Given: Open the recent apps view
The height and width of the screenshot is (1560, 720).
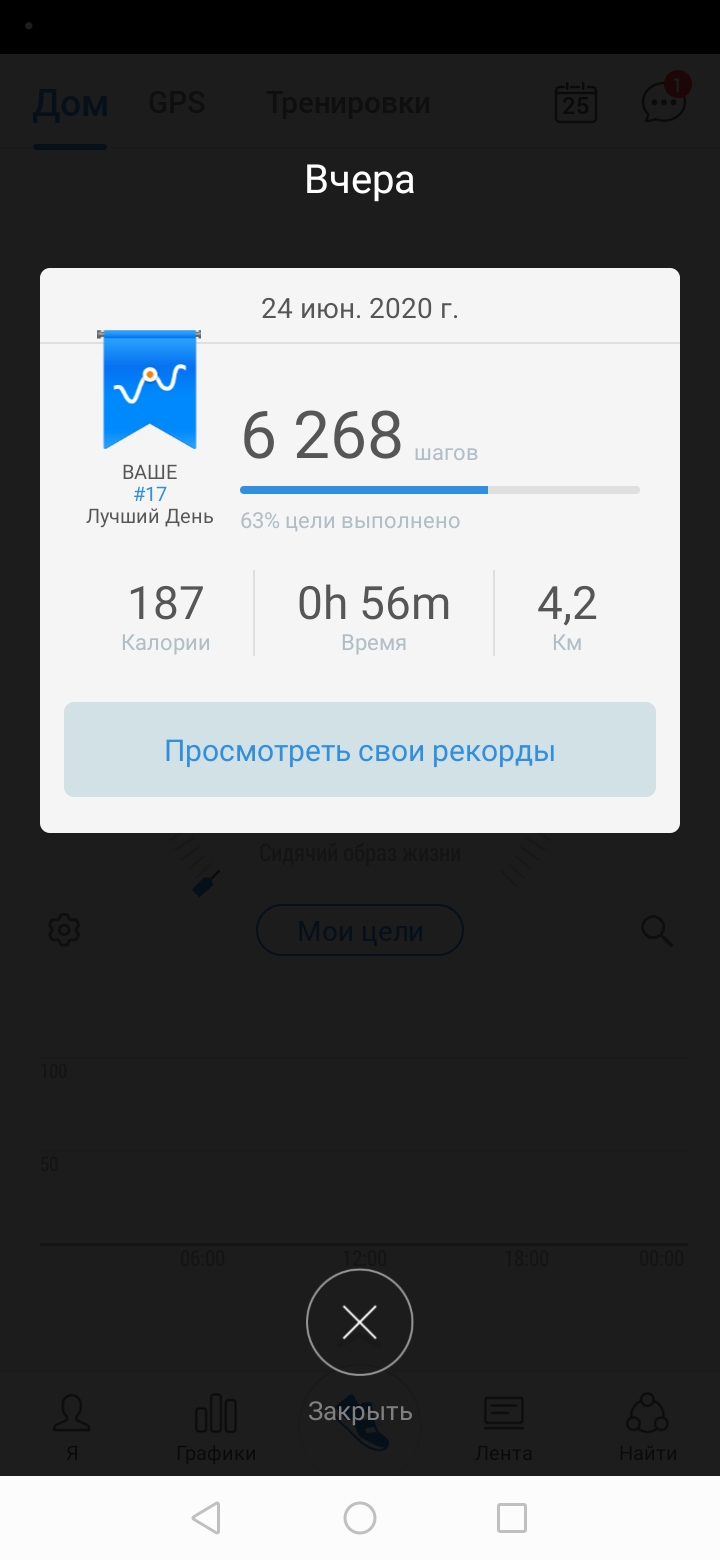Looking at the screenshot, I should [x=512, y=1518].
